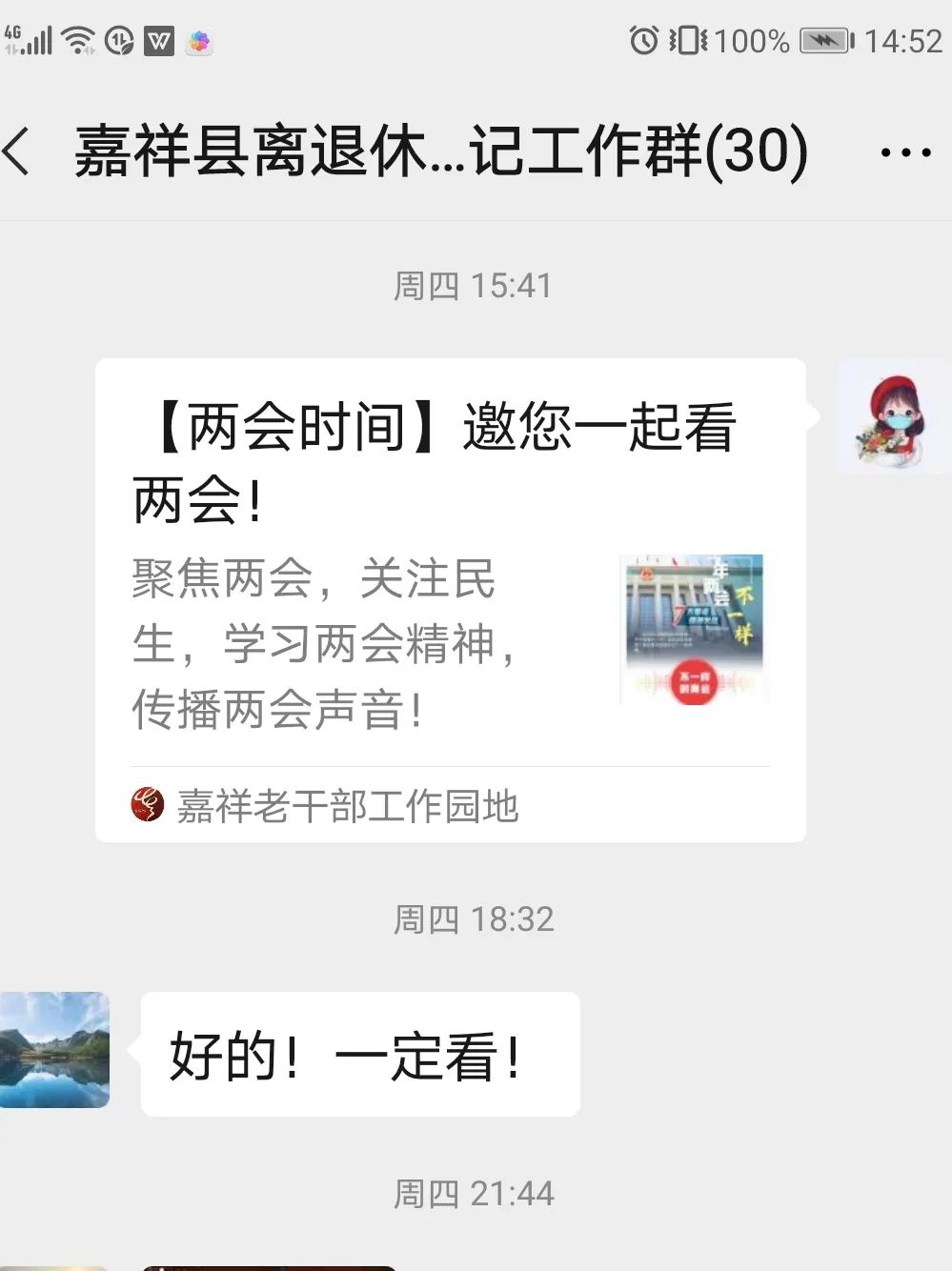Open the group chat options menu

(x=905, y=152)
